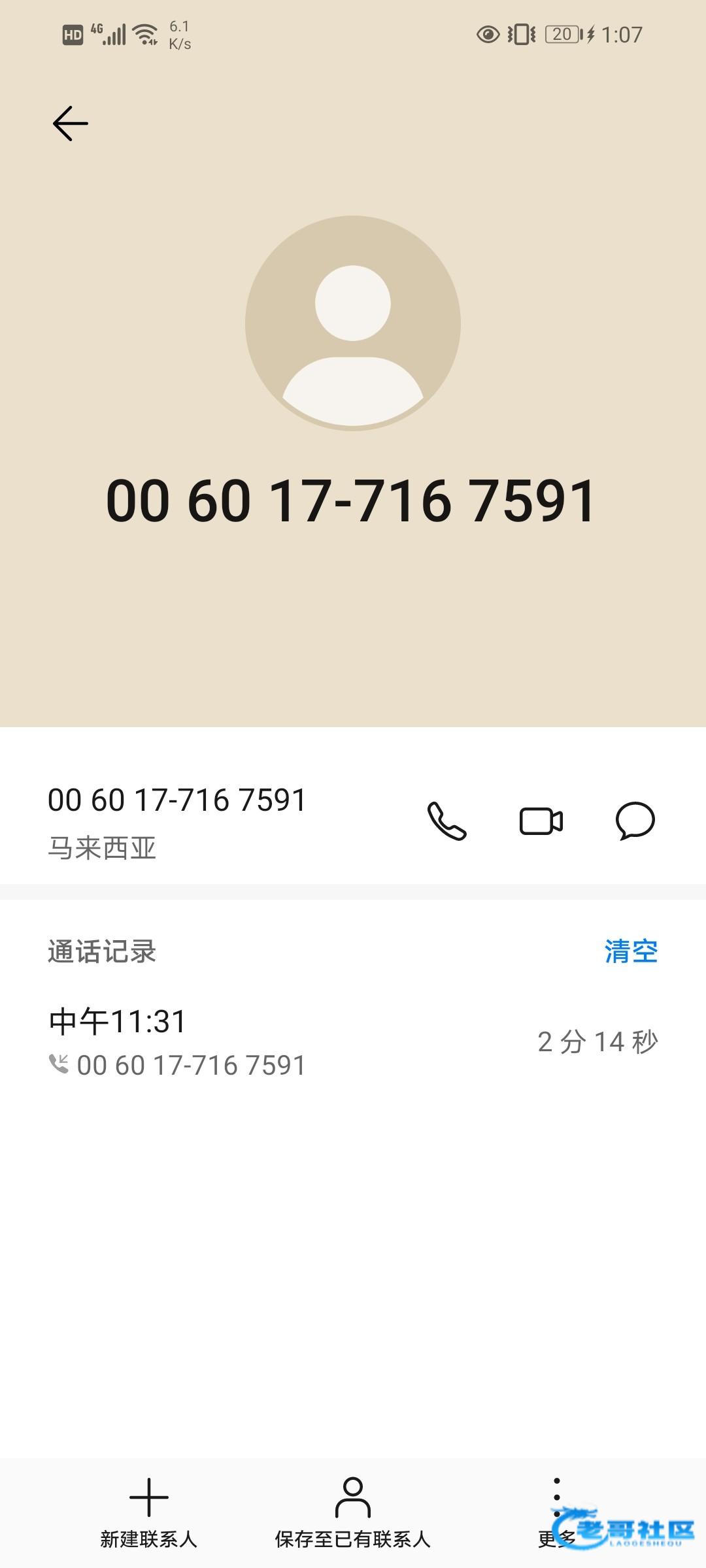Open the 更多 overflow menu
Screen dimensions: 706x1568
(556, 1511)
